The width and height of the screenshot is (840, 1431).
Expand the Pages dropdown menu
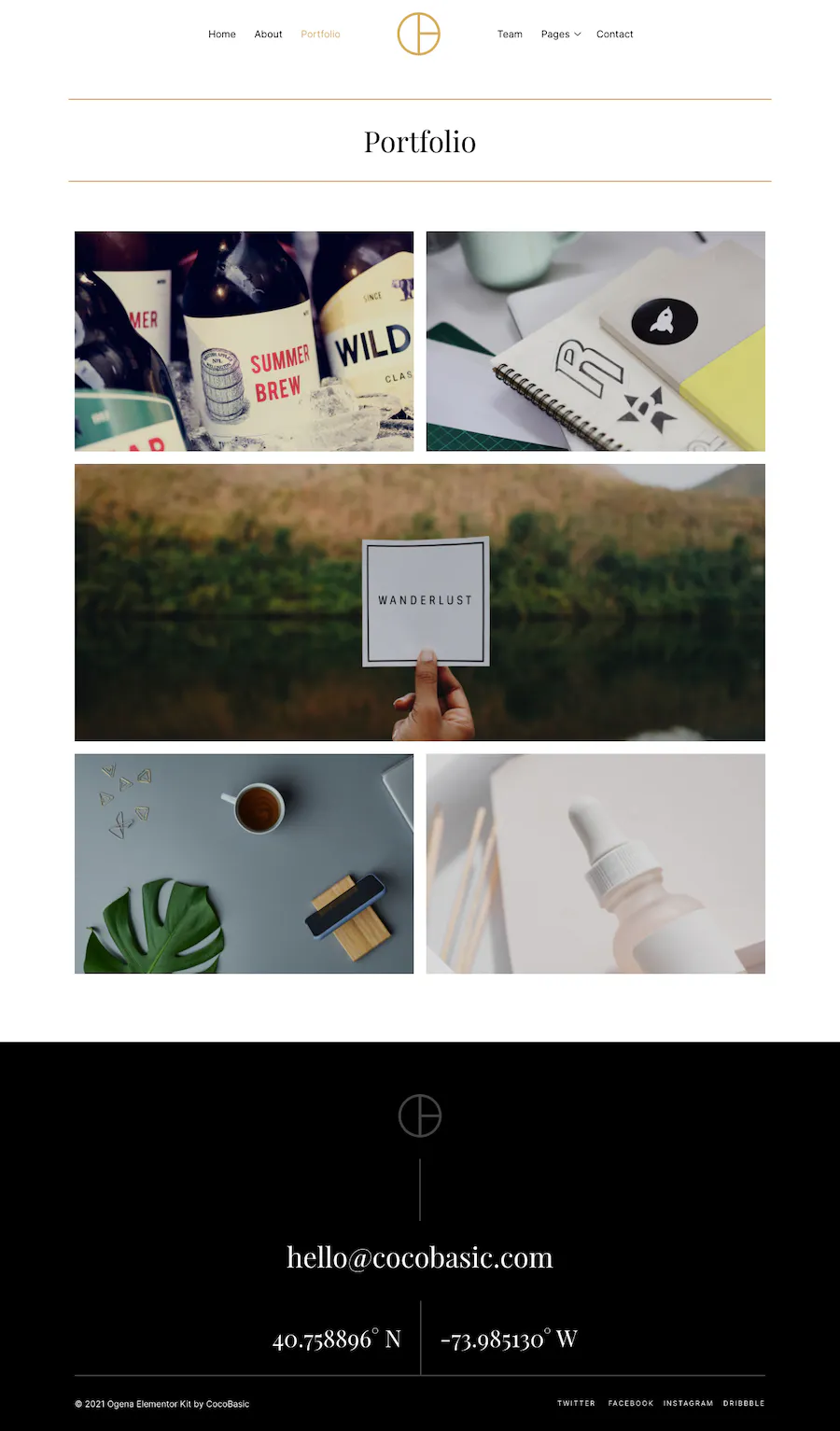560,35
